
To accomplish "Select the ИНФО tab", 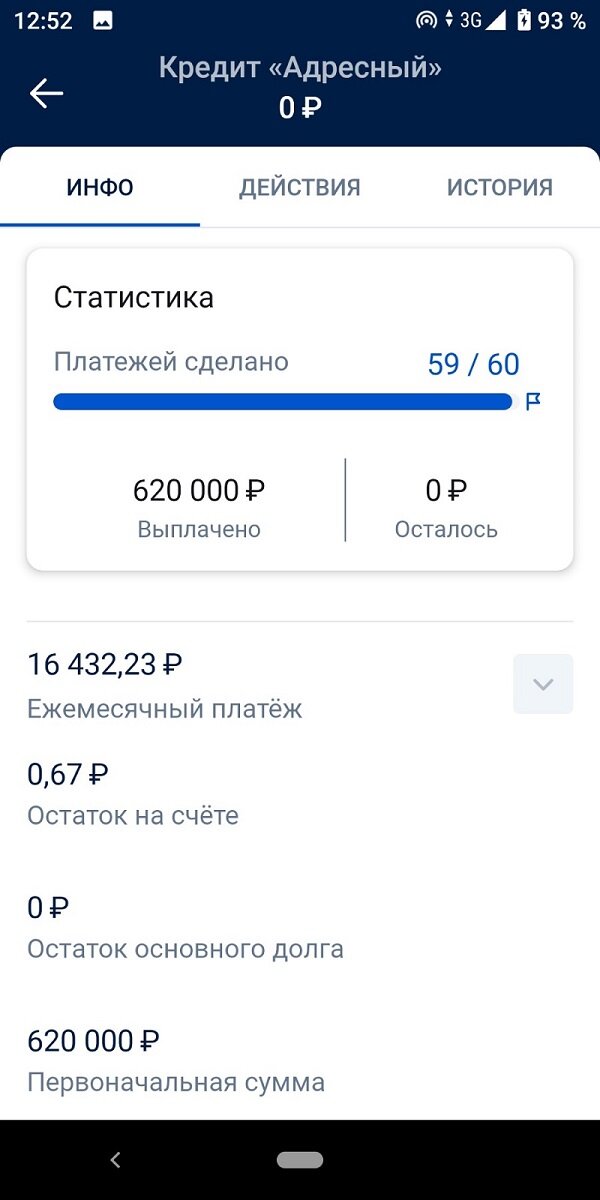I will pyautogui.click(x=100, y=187).
